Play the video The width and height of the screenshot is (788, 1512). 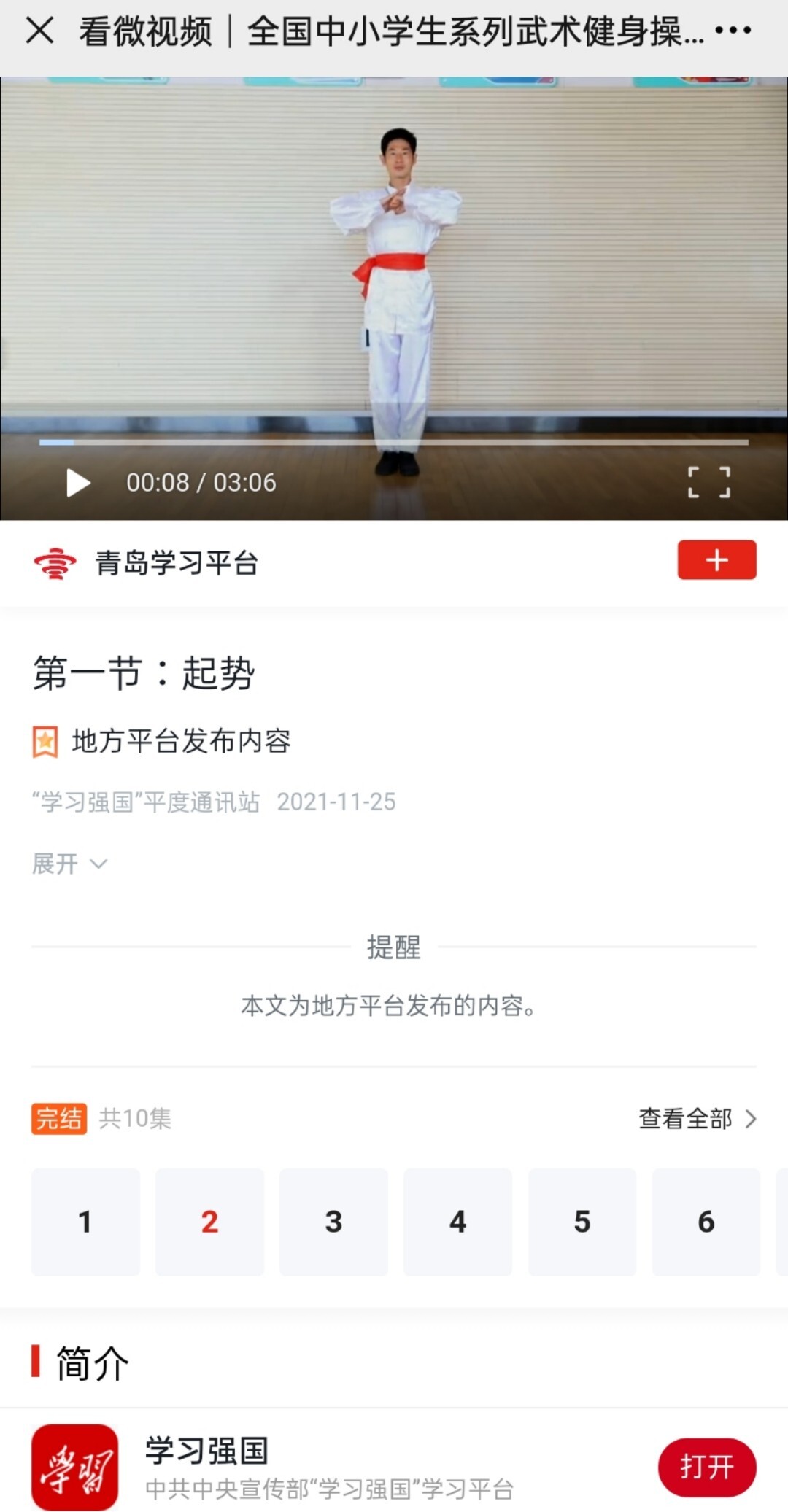point(78,483)
